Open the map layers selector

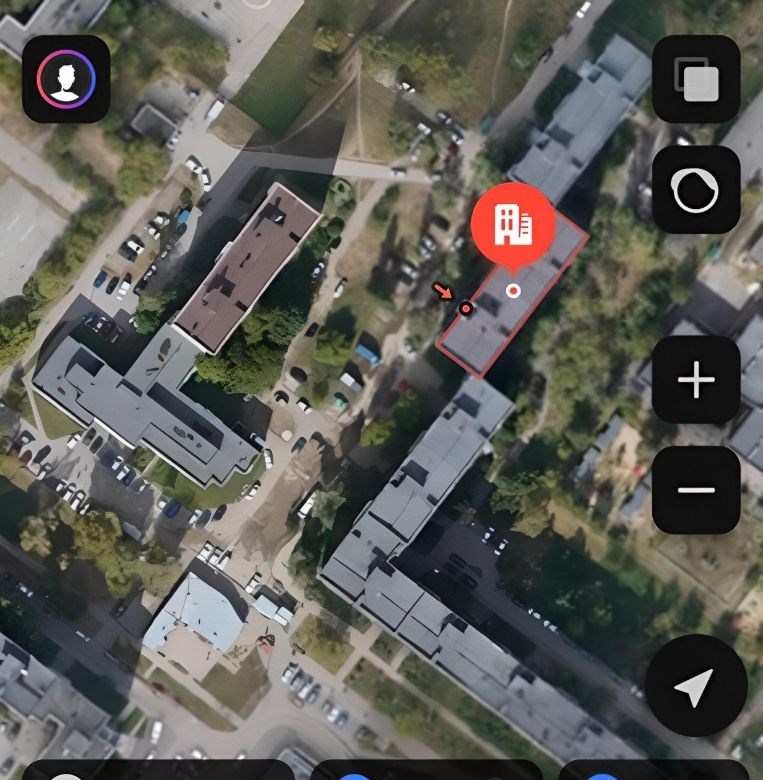pyautogui.click(x=696, y=79)
